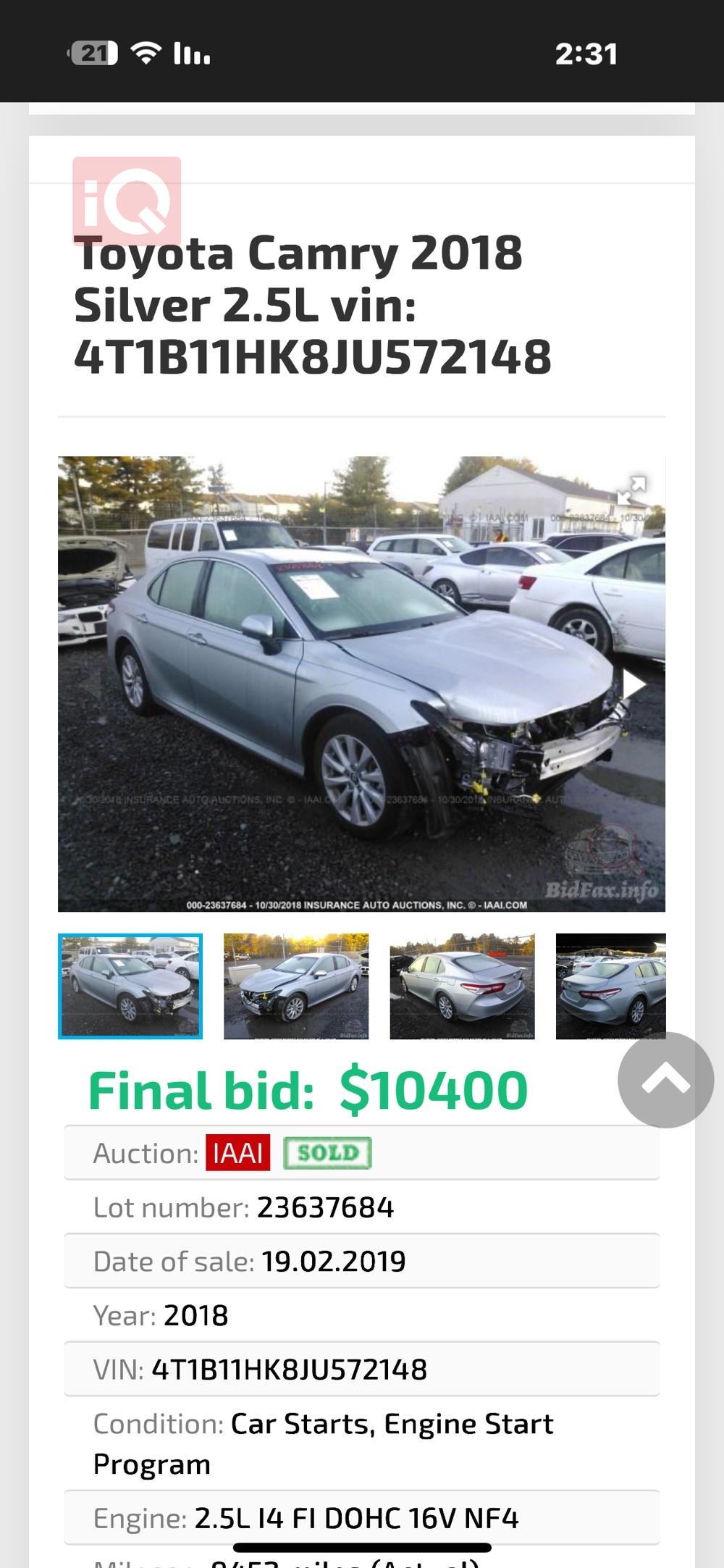Open the rear-view car thumbnail
The height and width of the screenshot is (1568, 724).
pyautogui.click(x=460, y=986)
